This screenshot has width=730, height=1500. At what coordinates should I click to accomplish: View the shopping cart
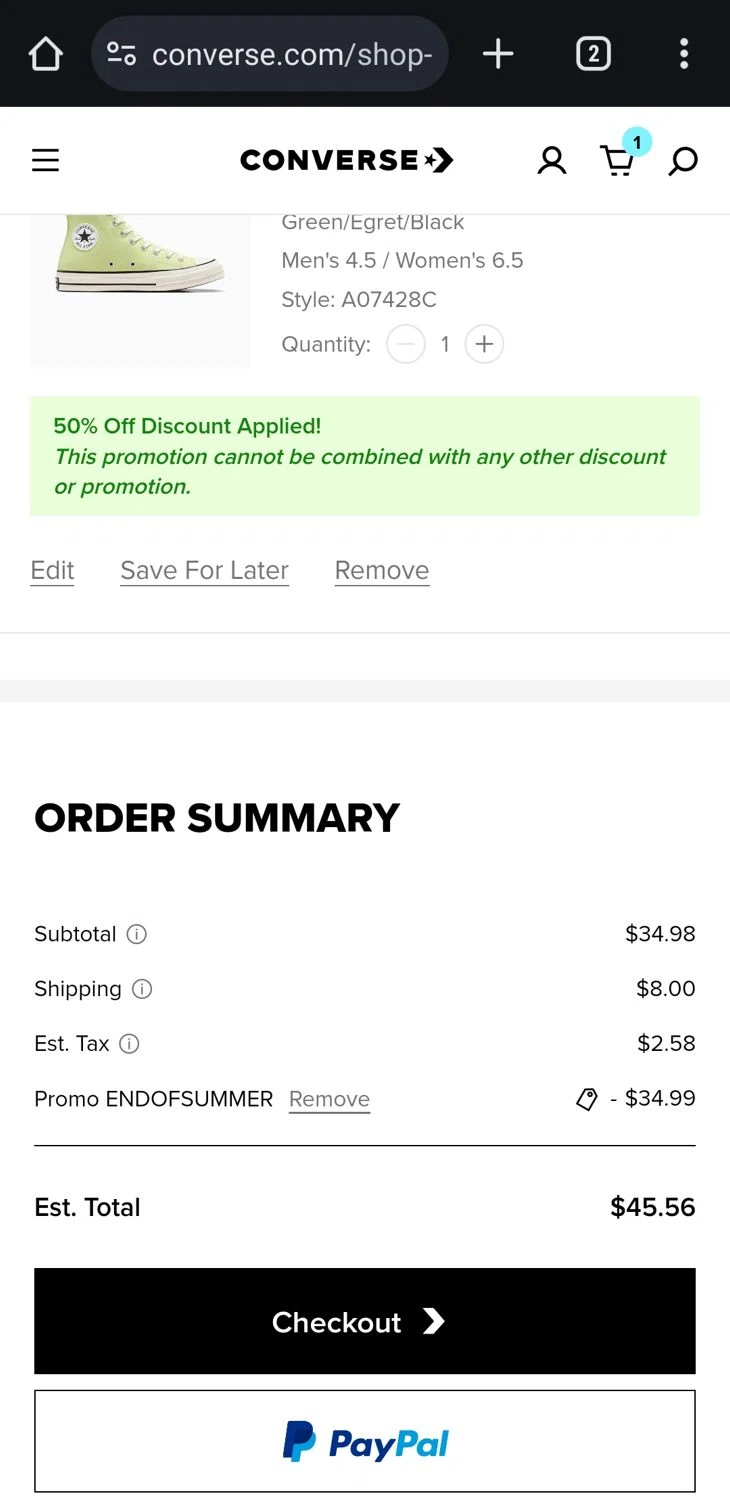(618, 160)
